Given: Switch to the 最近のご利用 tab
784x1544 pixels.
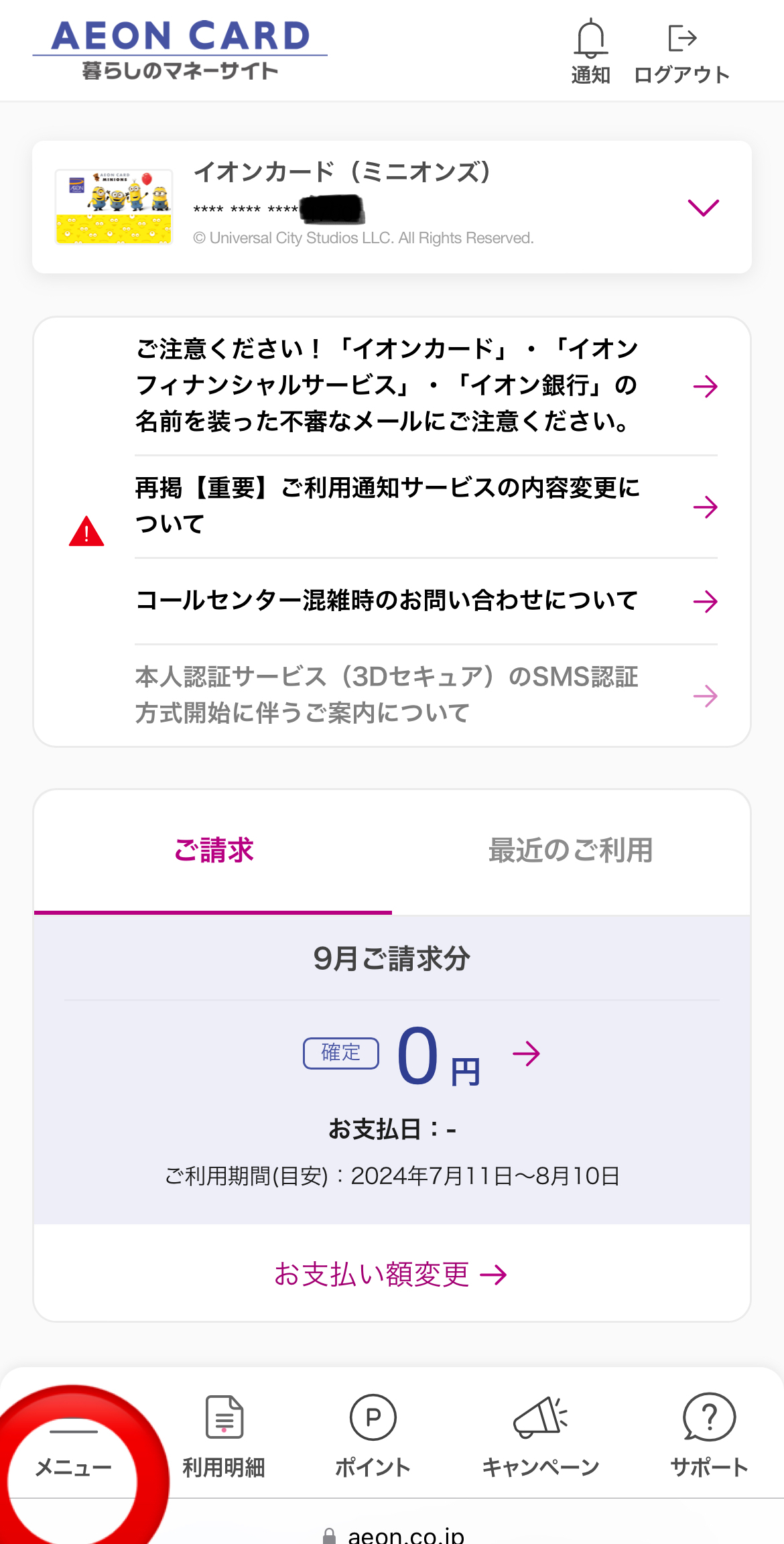Looking at the screenshot, I should 570,850.
